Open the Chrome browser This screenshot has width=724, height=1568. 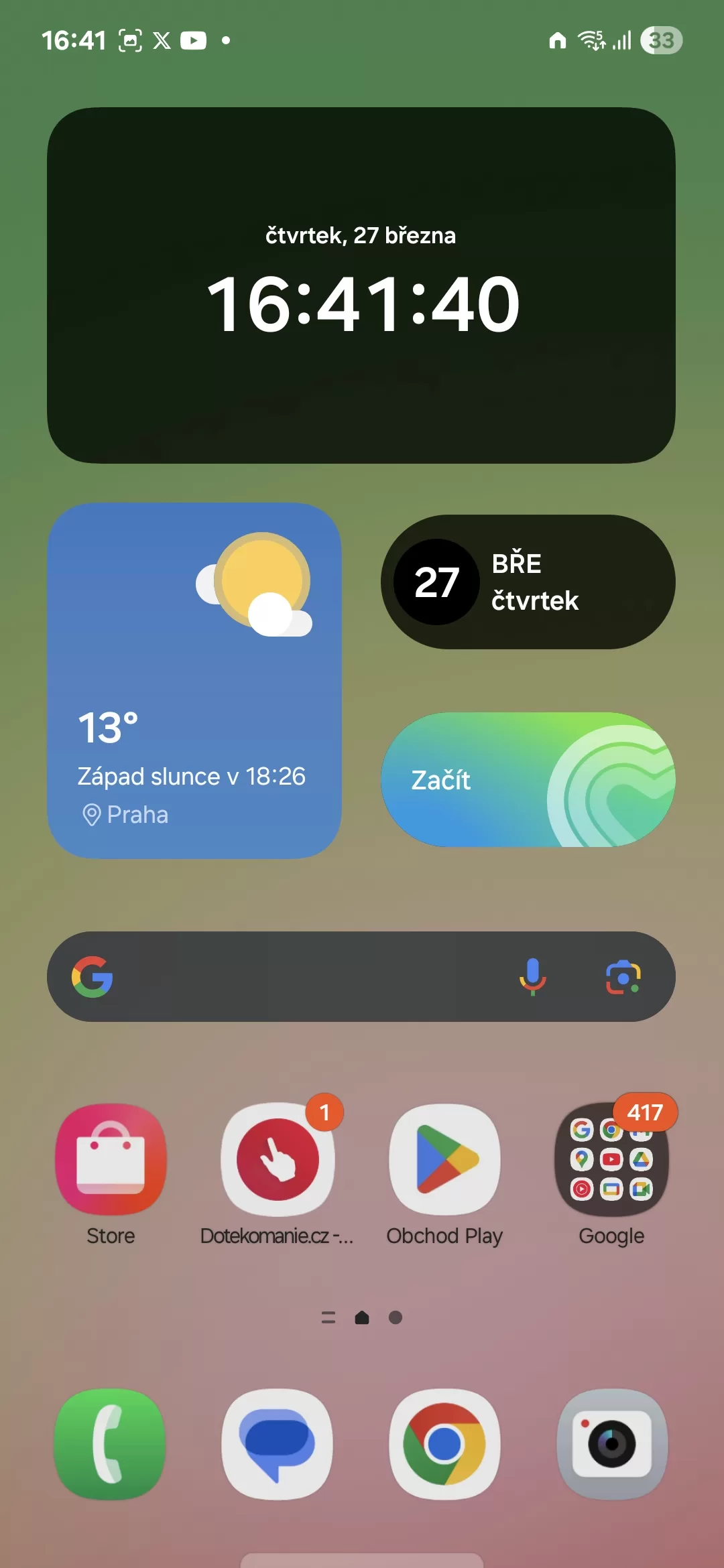point(444,1444)
